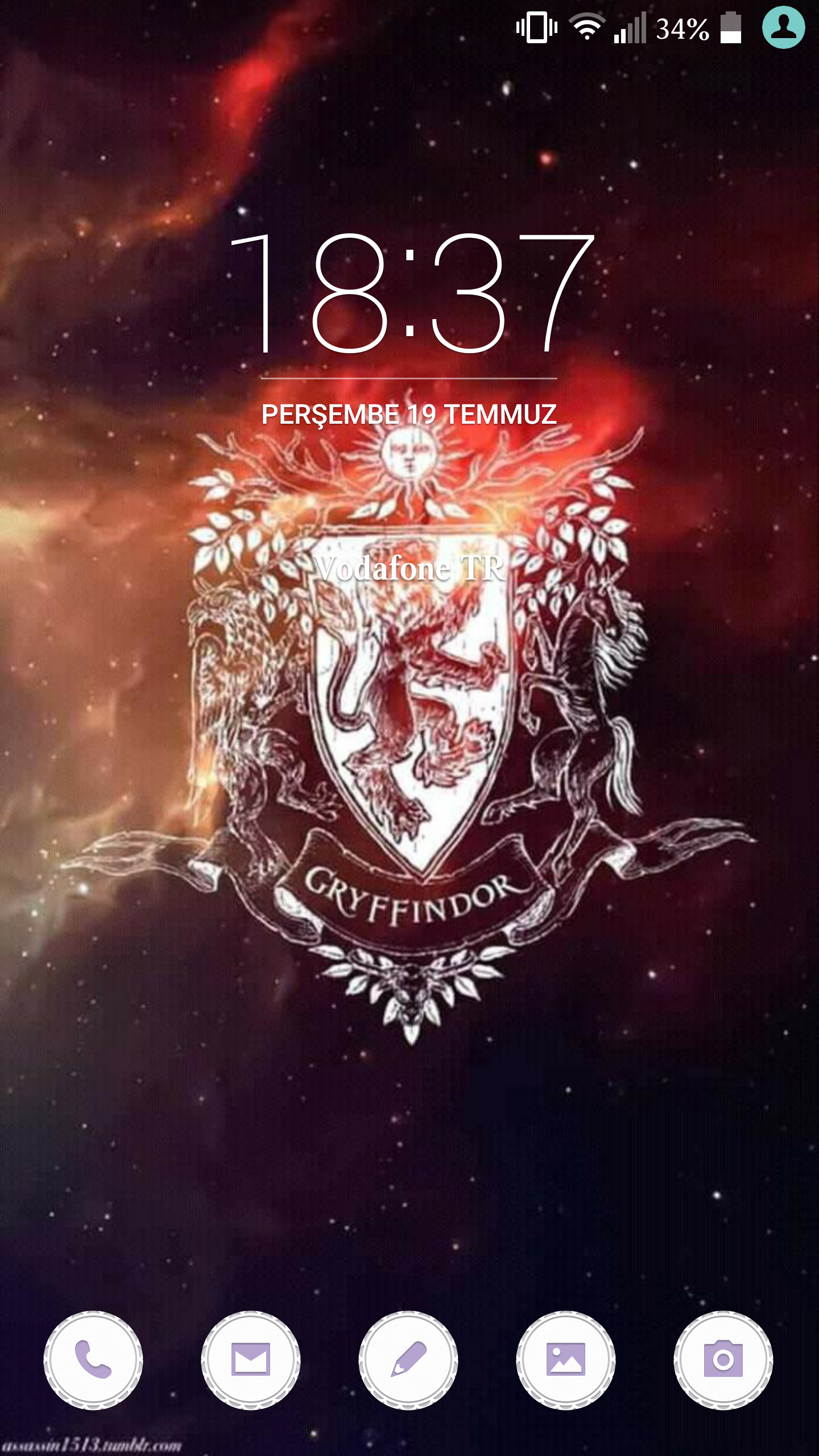The width and height of the screenshot is (819, 1456).
Task: Launch the camera shortcut
Action: [723, 1360]
